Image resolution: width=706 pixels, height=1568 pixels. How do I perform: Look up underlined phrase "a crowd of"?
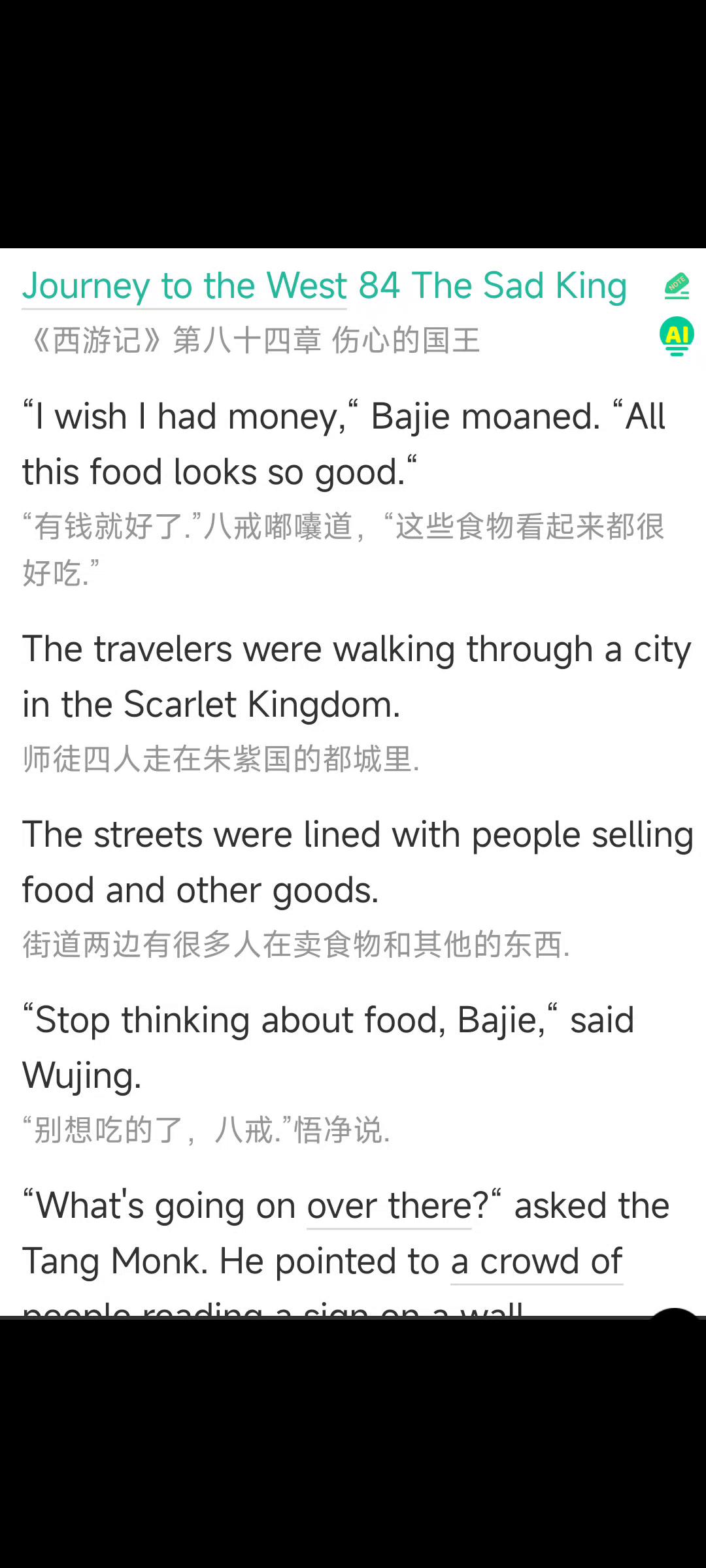pos(536,1262)
